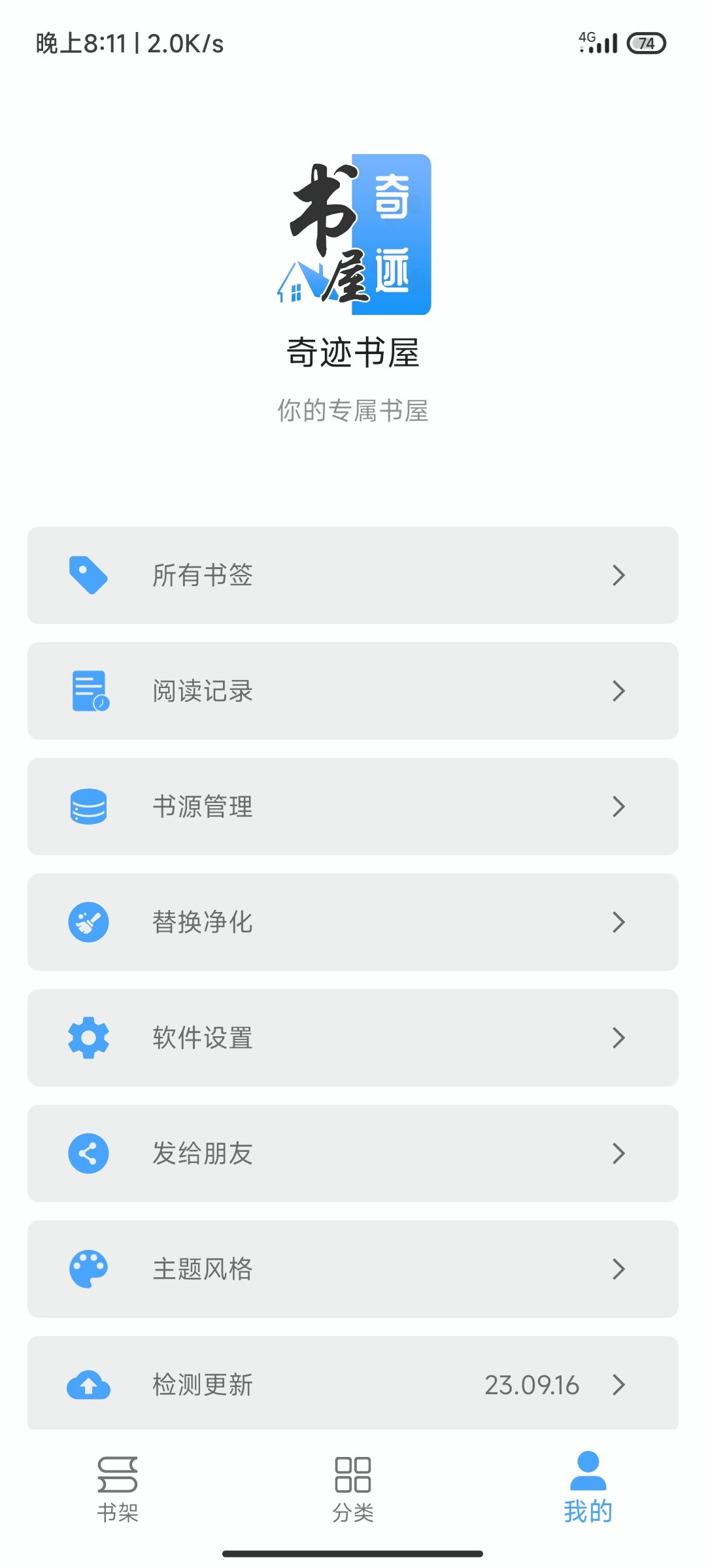Open 书源管理 book source management
The width and height of the screenshot is (706, 1568).
pos(353,806)
